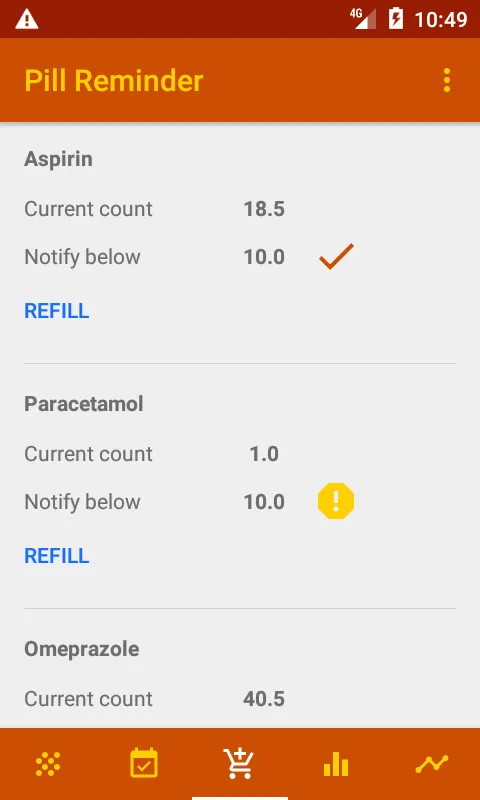Tap REFILL under Paracetamol
480x800 pixels.
pyautogui.click(x=57, y=556)
